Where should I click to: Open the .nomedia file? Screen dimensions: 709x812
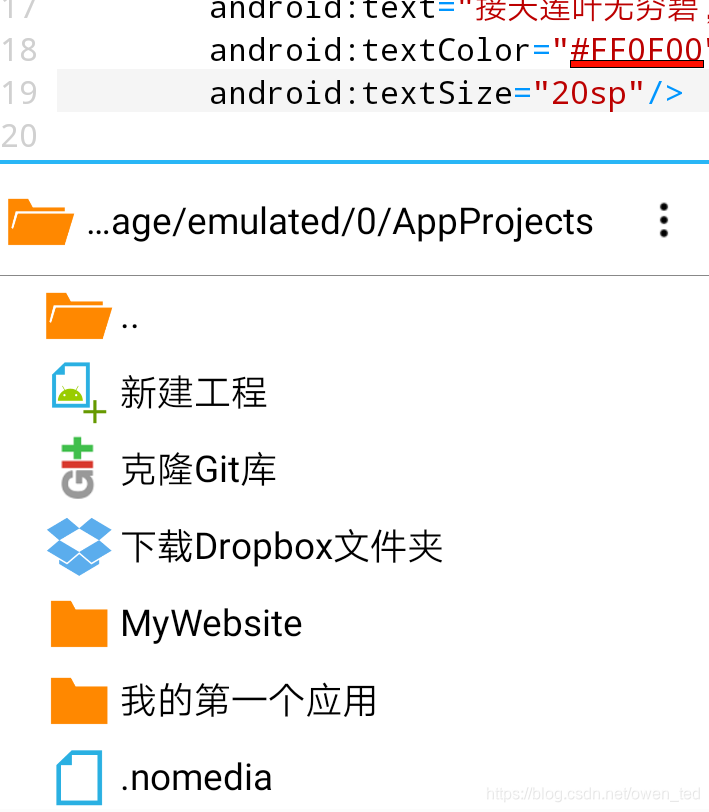coord(196,777)
